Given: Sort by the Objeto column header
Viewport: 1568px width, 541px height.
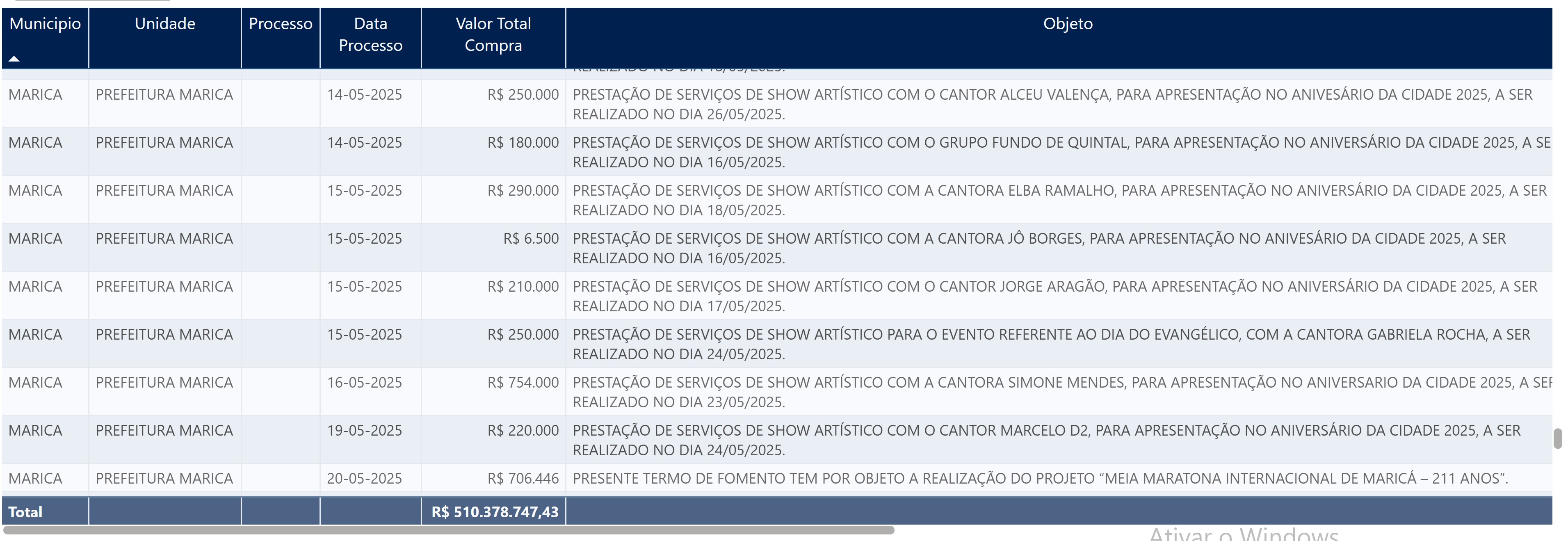Looking at the screenshot, I should [x=1067, y=24].
